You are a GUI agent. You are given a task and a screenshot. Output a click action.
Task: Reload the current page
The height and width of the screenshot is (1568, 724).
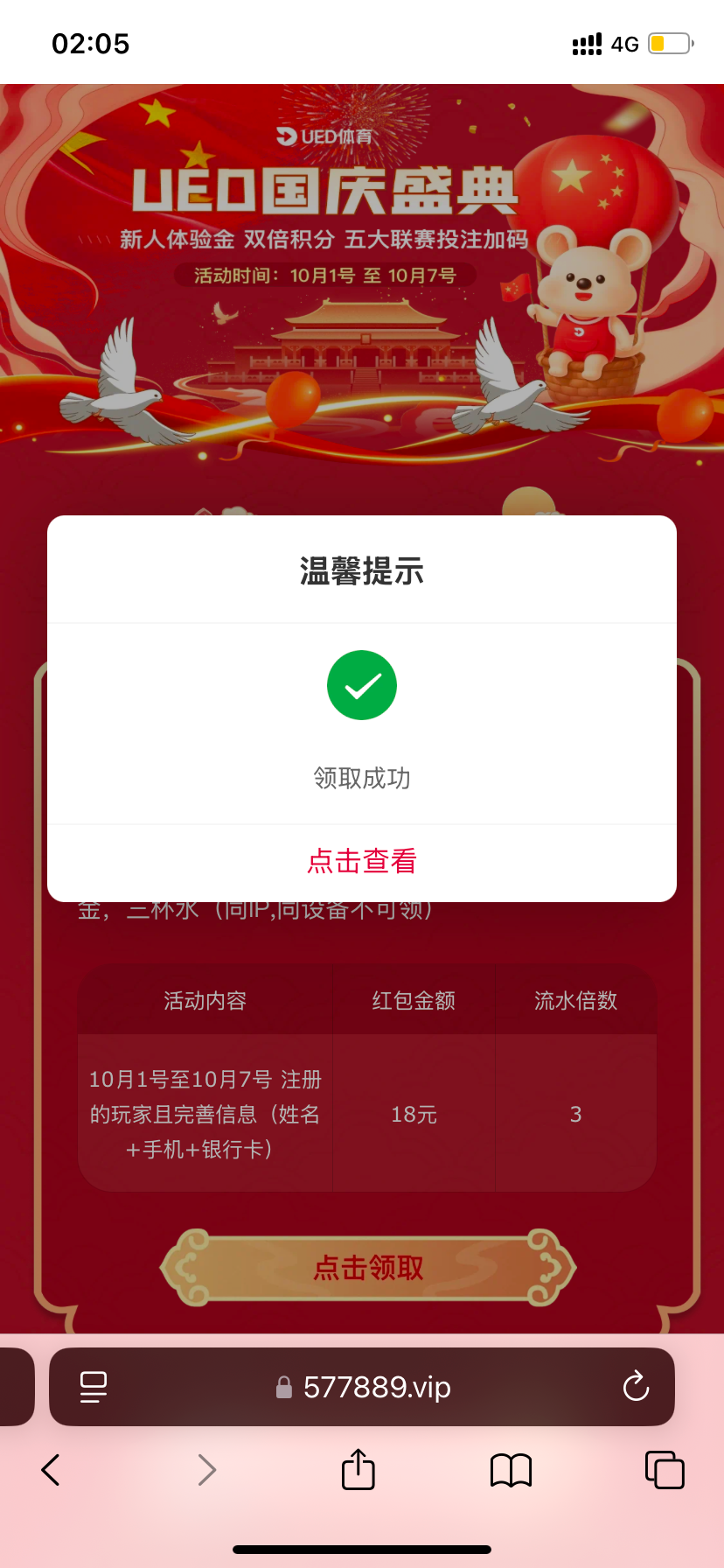(636, 1386)
